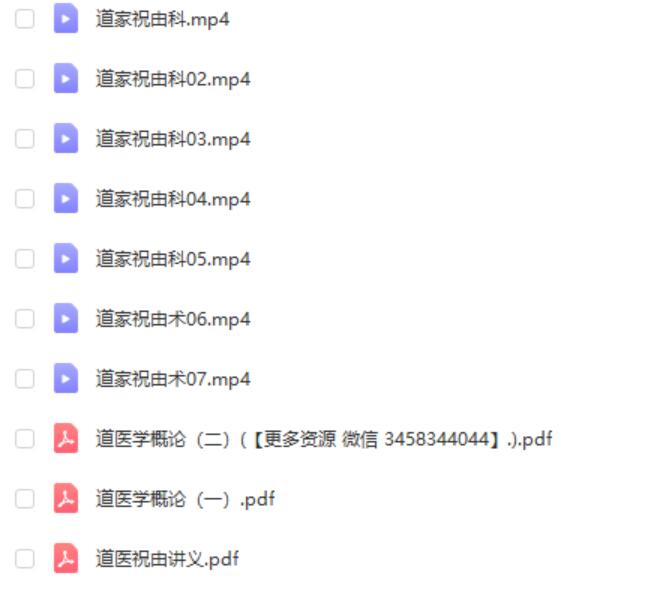Open the video 道家祝由科02.mp4
This screenshot has width=653, height=592.
[x=172, y=79]
